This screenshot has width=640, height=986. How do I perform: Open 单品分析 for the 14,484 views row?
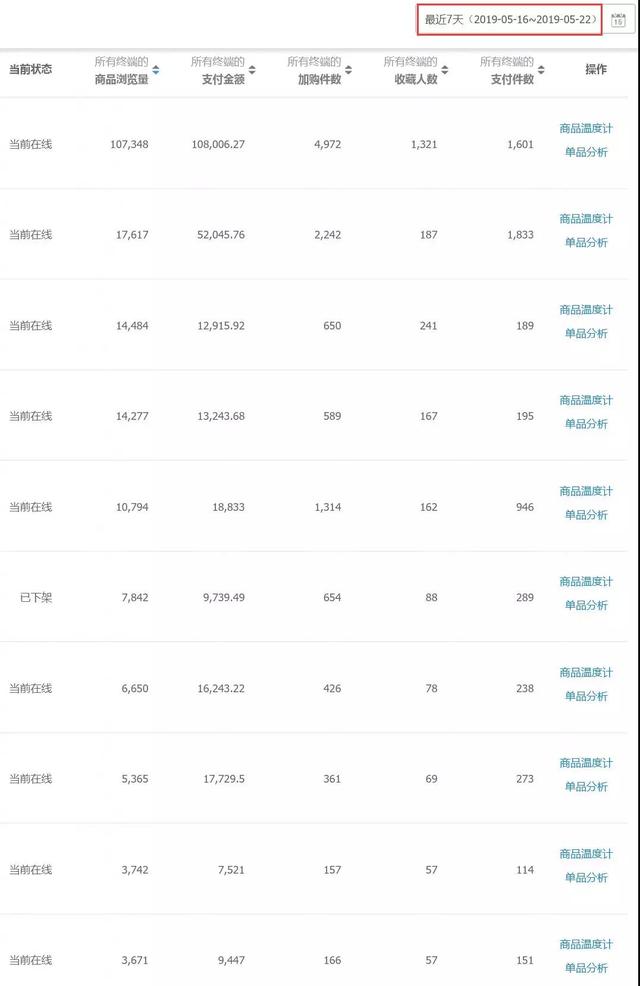[586, 333]
